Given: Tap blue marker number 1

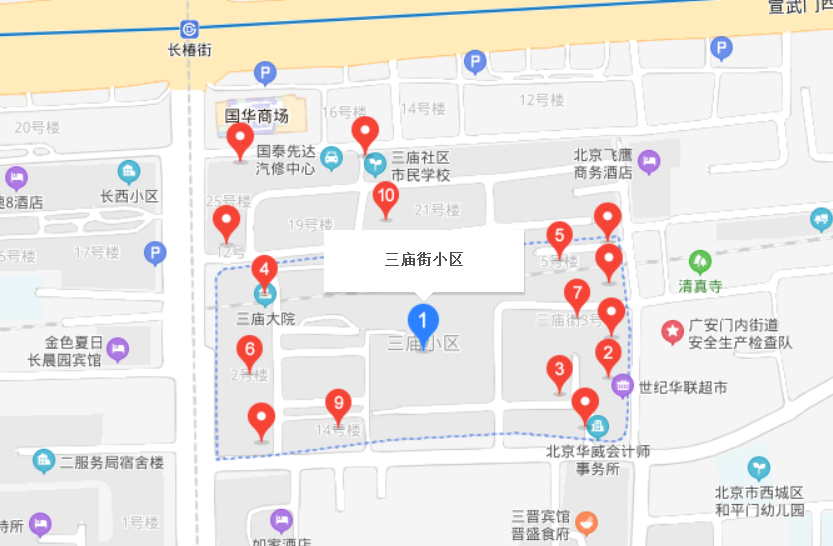Looking at the screenshot, I should (423, 323).
